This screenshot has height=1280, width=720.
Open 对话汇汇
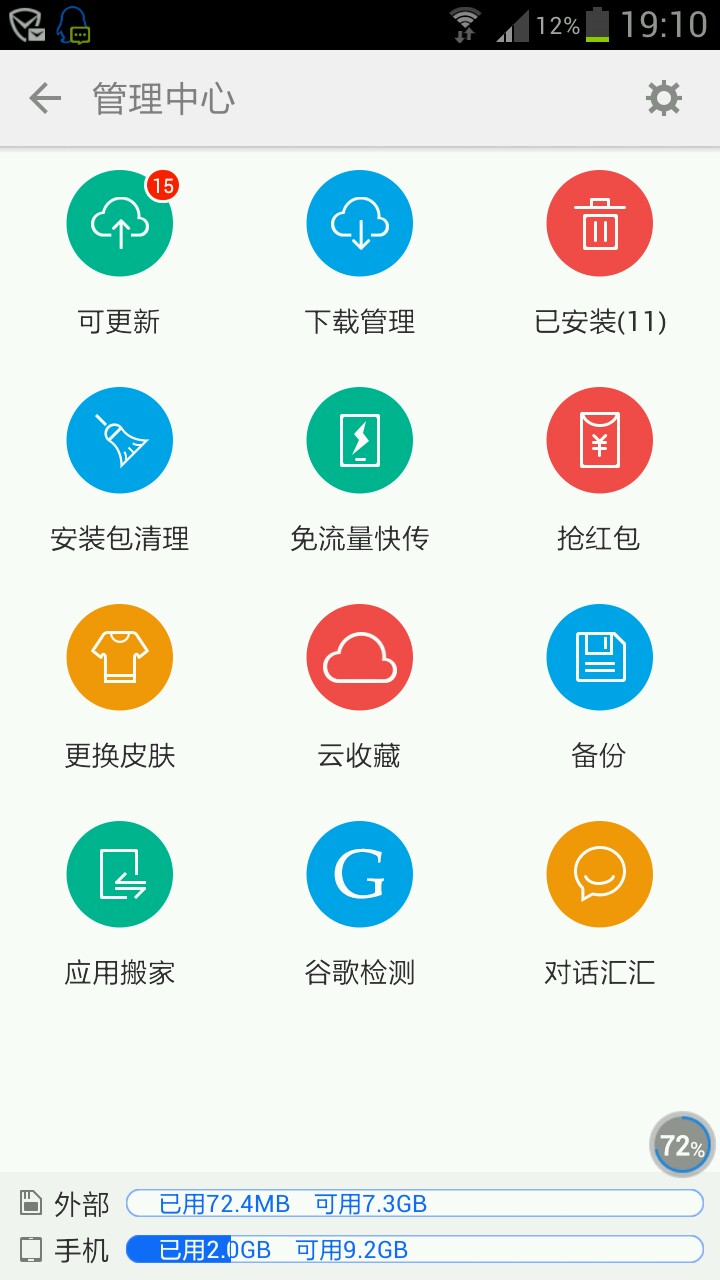pos(600,874)
